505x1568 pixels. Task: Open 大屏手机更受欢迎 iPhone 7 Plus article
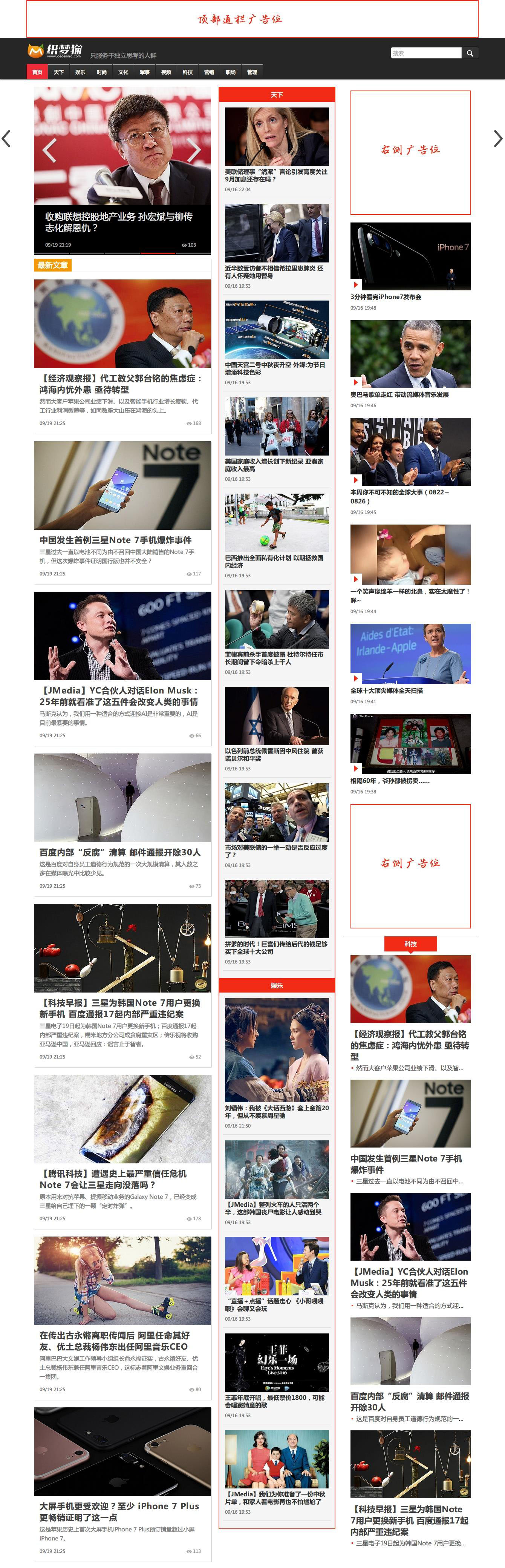[119, 1511]
